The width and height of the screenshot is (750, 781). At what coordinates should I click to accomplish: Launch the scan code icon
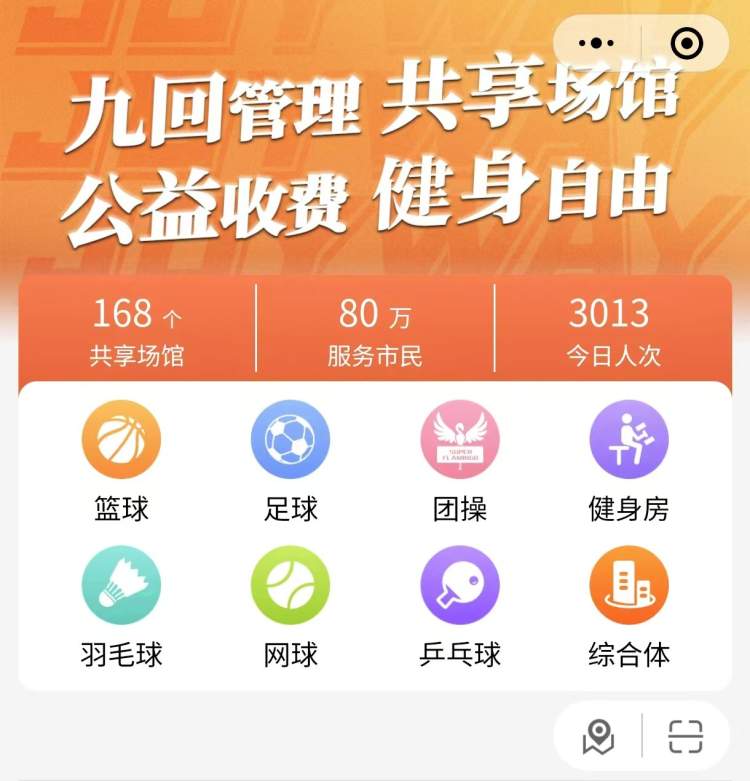coord(686,738)
